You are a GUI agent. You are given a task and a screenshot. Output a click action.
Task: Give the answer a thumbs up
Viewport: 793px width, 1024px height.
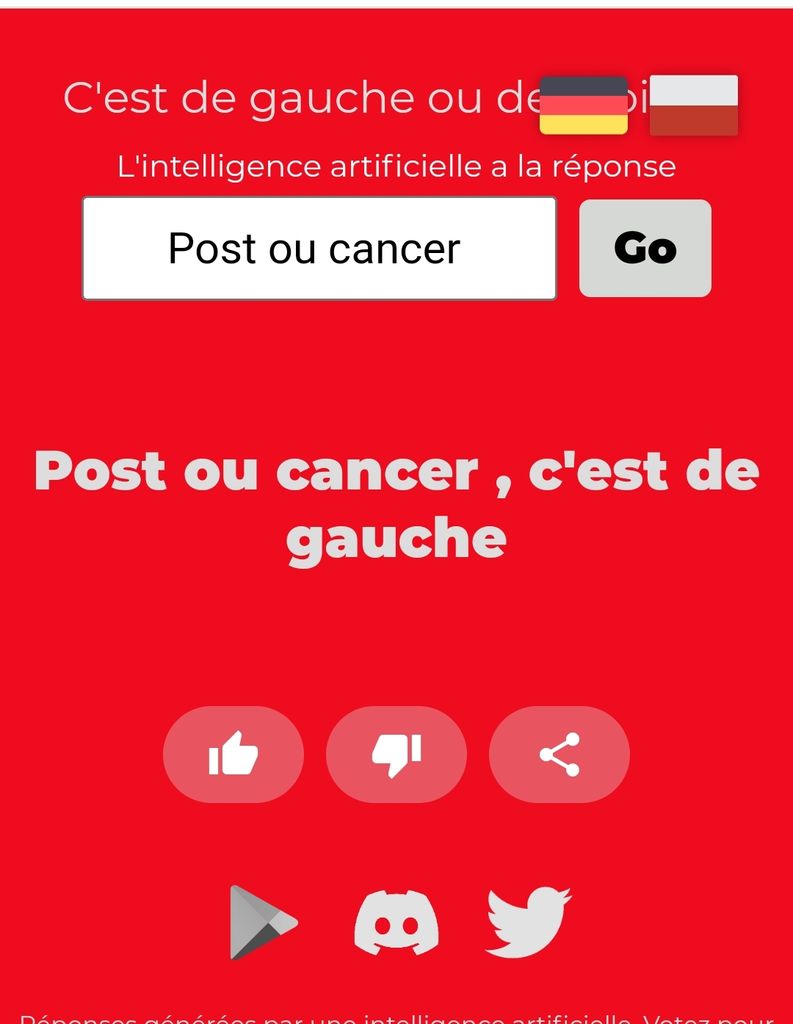click(233, 754)
